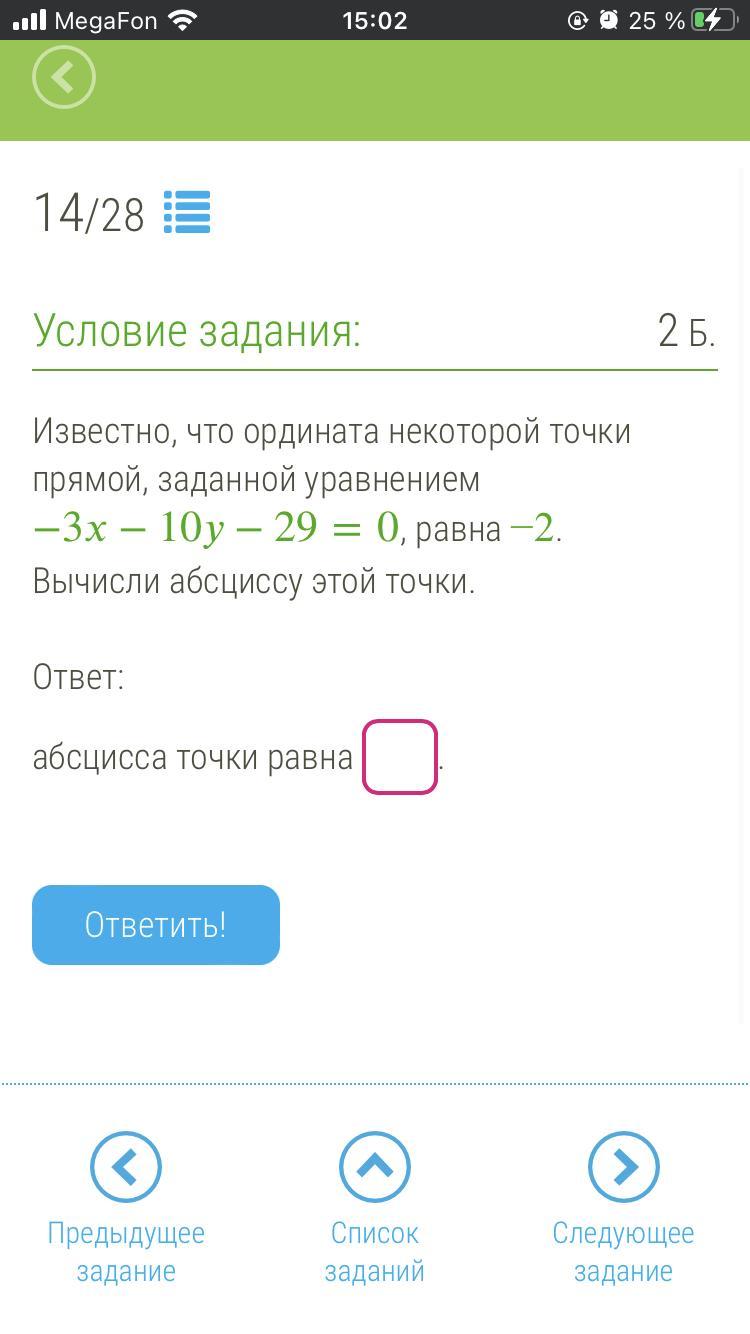Go to Предыдущее задание
Screen dimensions: 750x1334
126,1167
